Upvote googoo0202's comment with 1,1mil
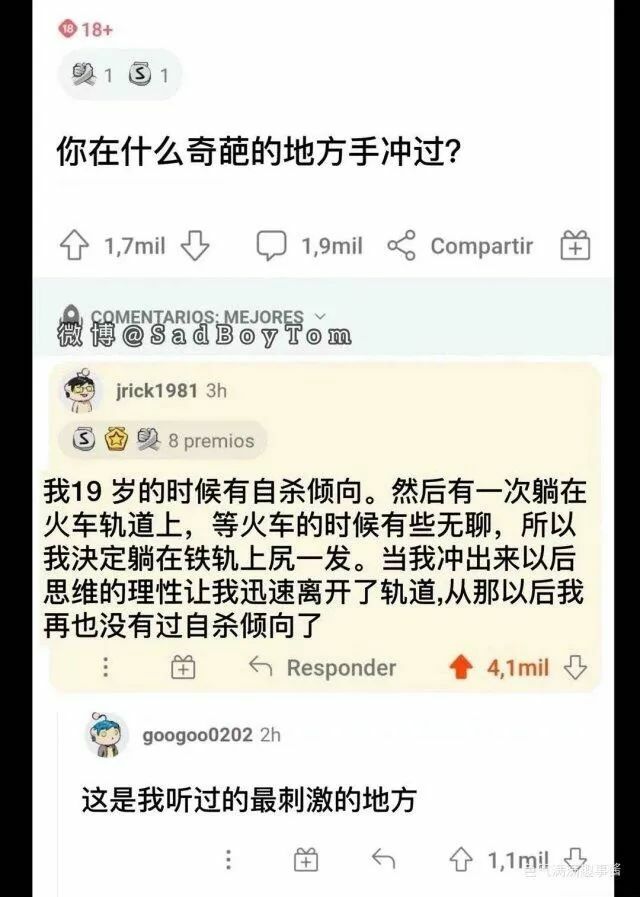Screen dimensions: 640x897 (x=461, y=859)
